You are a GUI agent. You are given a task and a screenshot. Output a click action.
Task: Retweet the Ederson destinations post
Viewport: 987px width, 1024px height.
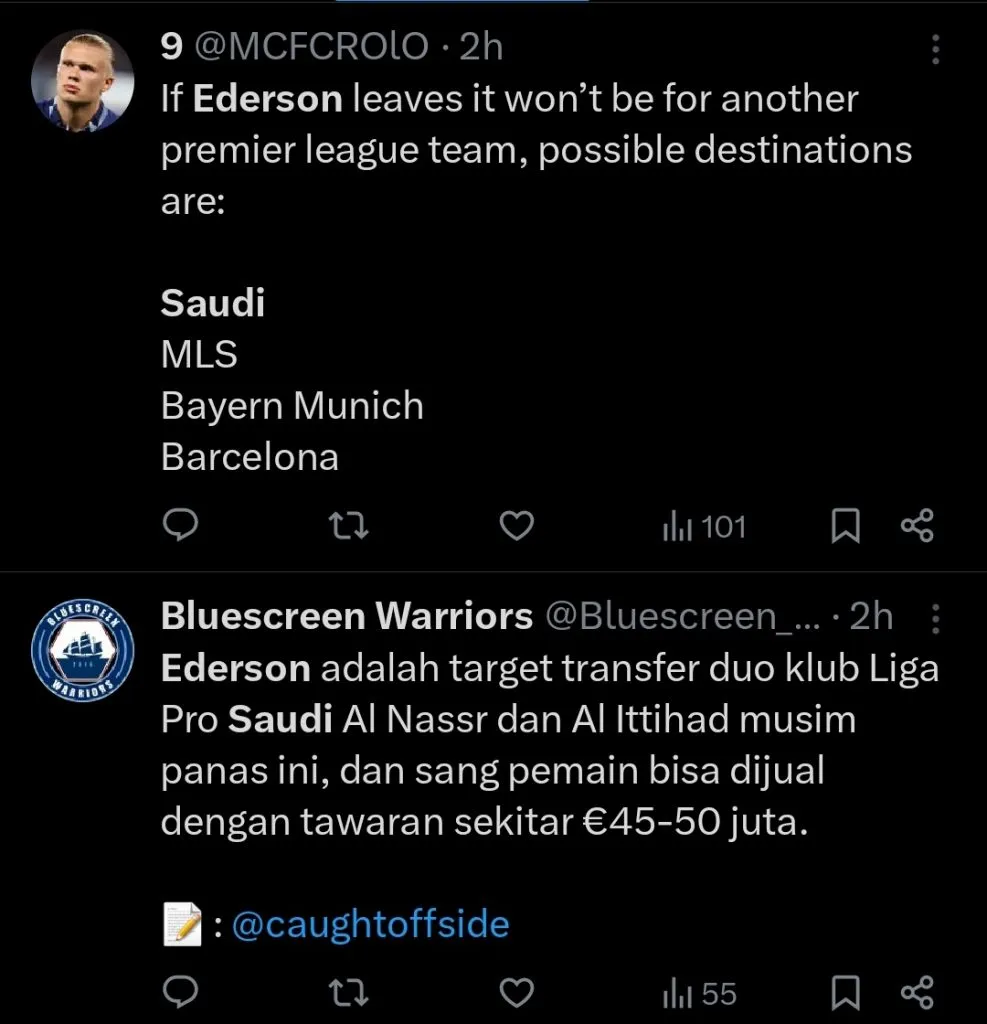coord(348,526)
